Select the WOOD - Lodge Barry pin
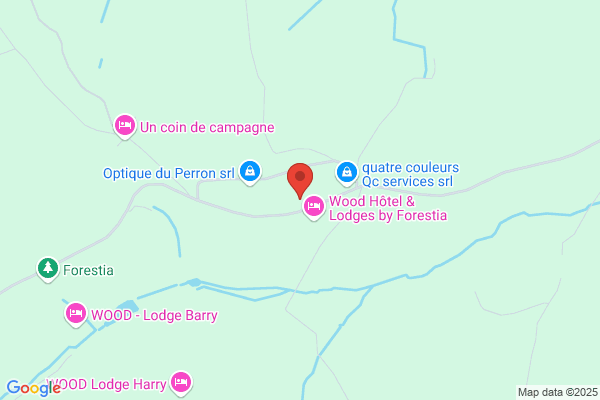This screenshot has width=600, height=400. (x=76, y=314)
